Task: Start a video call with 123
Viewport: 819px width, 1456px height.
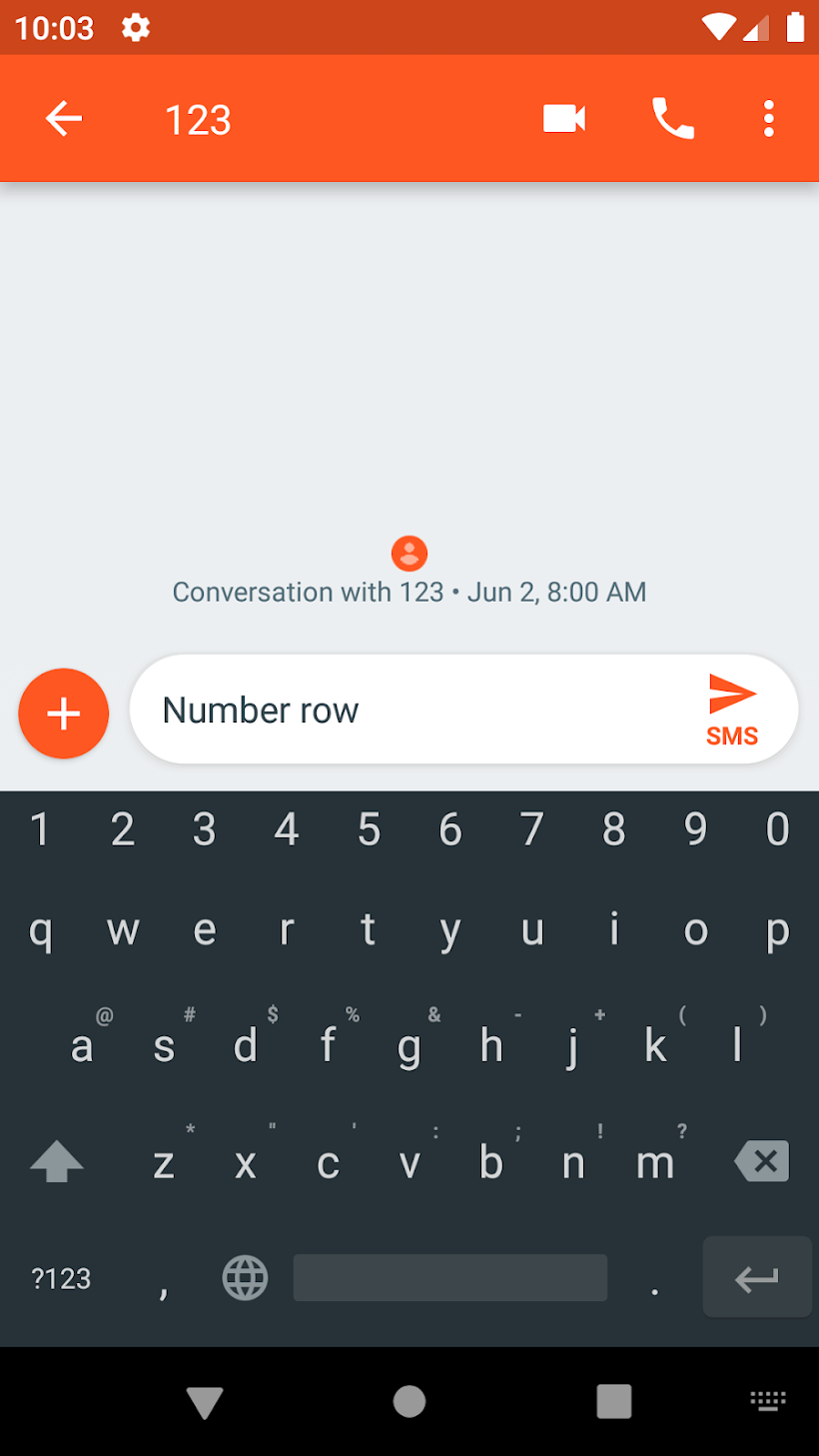Action: click(562, 118)
